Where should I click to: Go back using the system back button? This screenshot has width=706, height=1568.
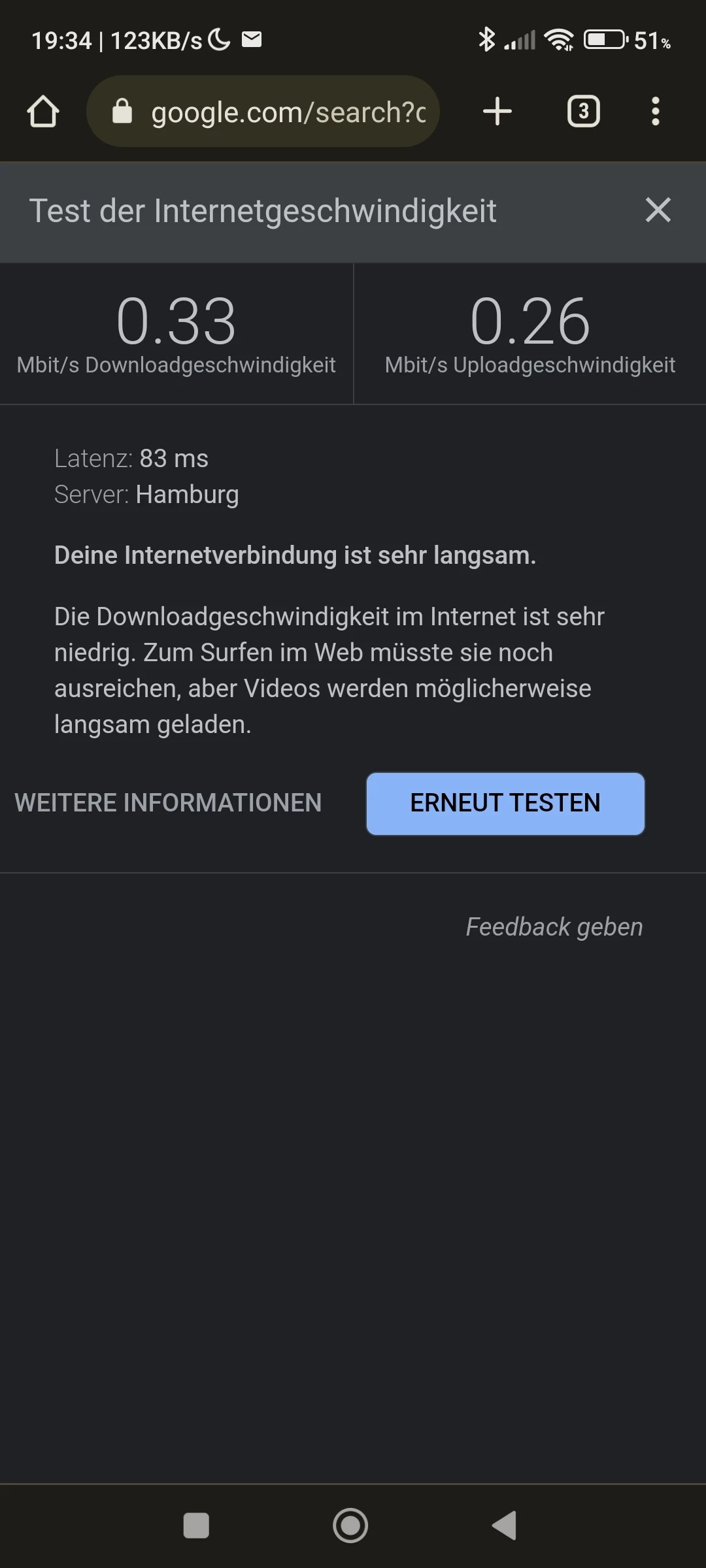(505, 1526)
